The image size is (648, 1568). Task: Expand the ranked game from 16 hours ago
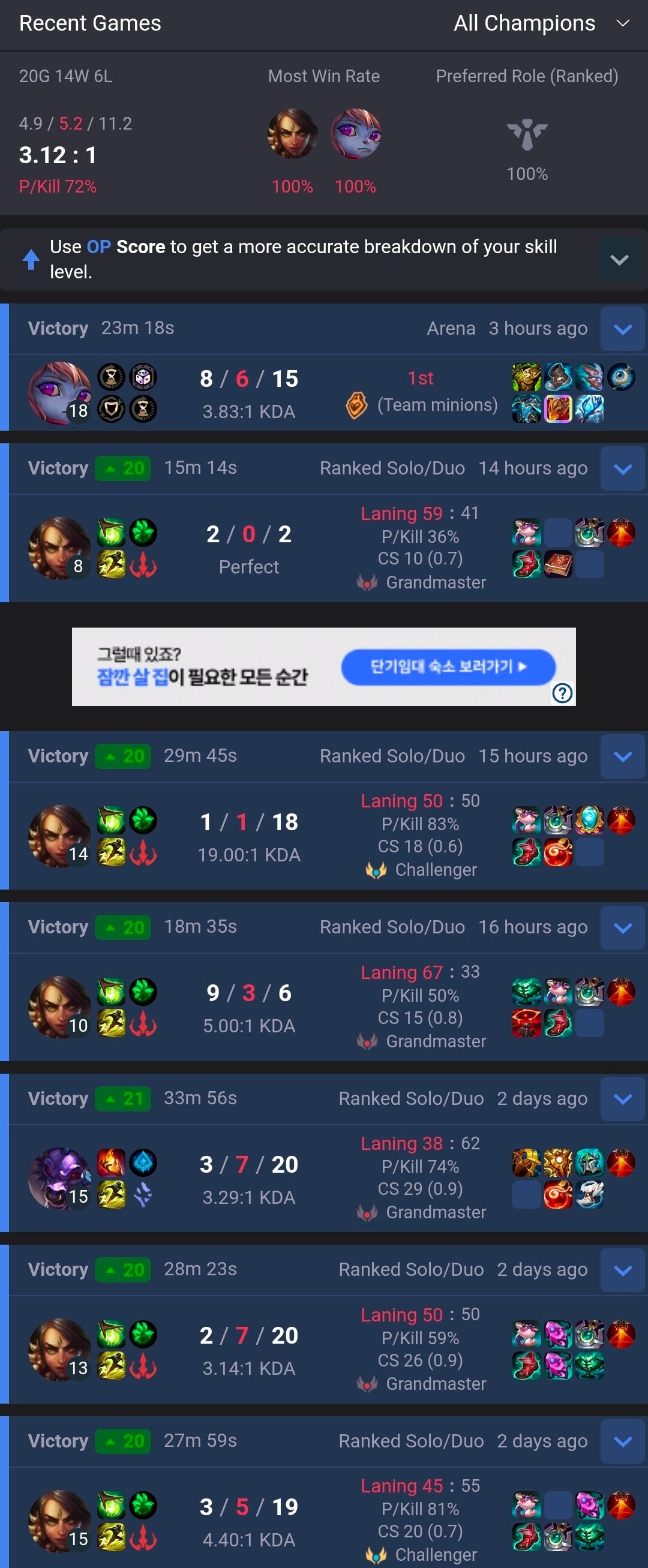(x=622, y=927)
